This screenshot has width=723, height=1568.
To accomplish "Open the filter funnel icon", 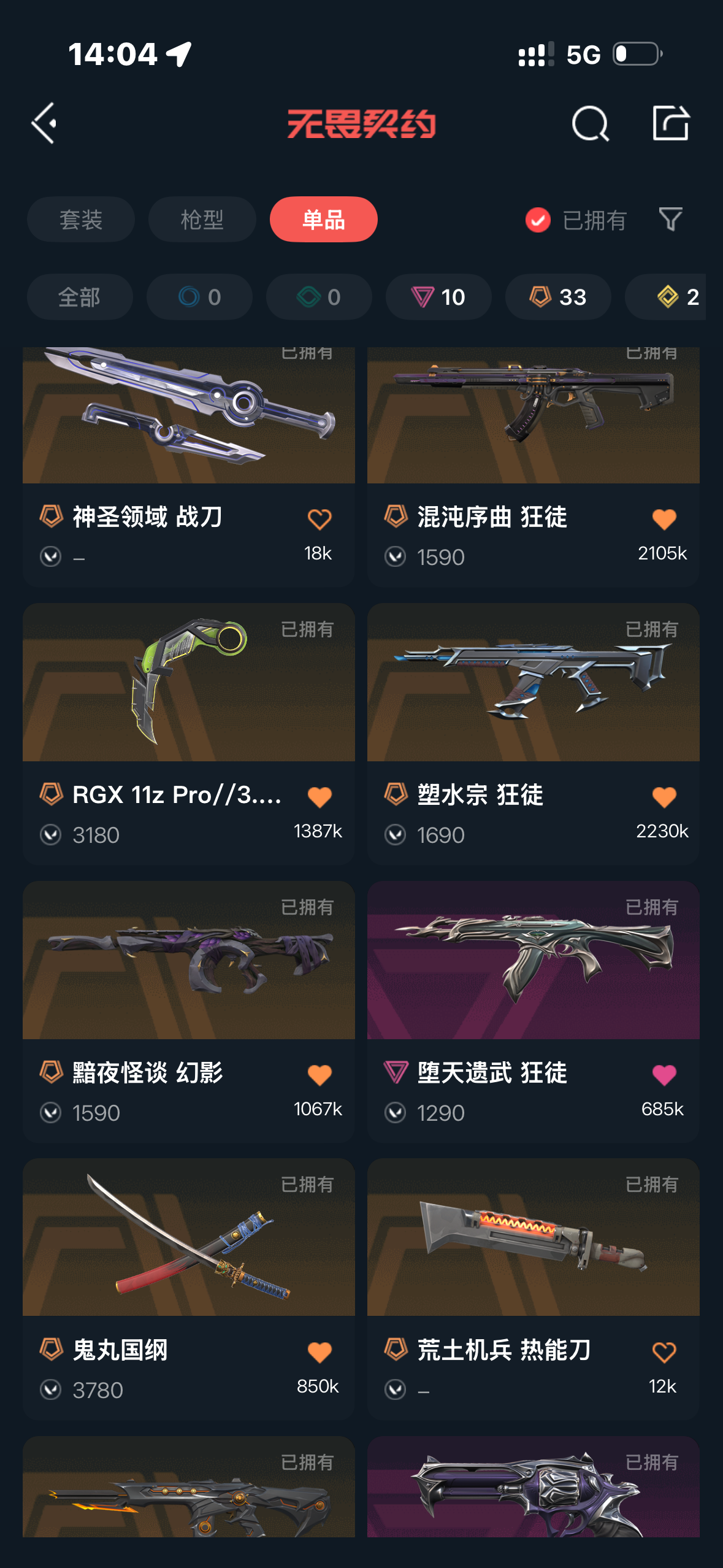I will [x=670, y=220].
